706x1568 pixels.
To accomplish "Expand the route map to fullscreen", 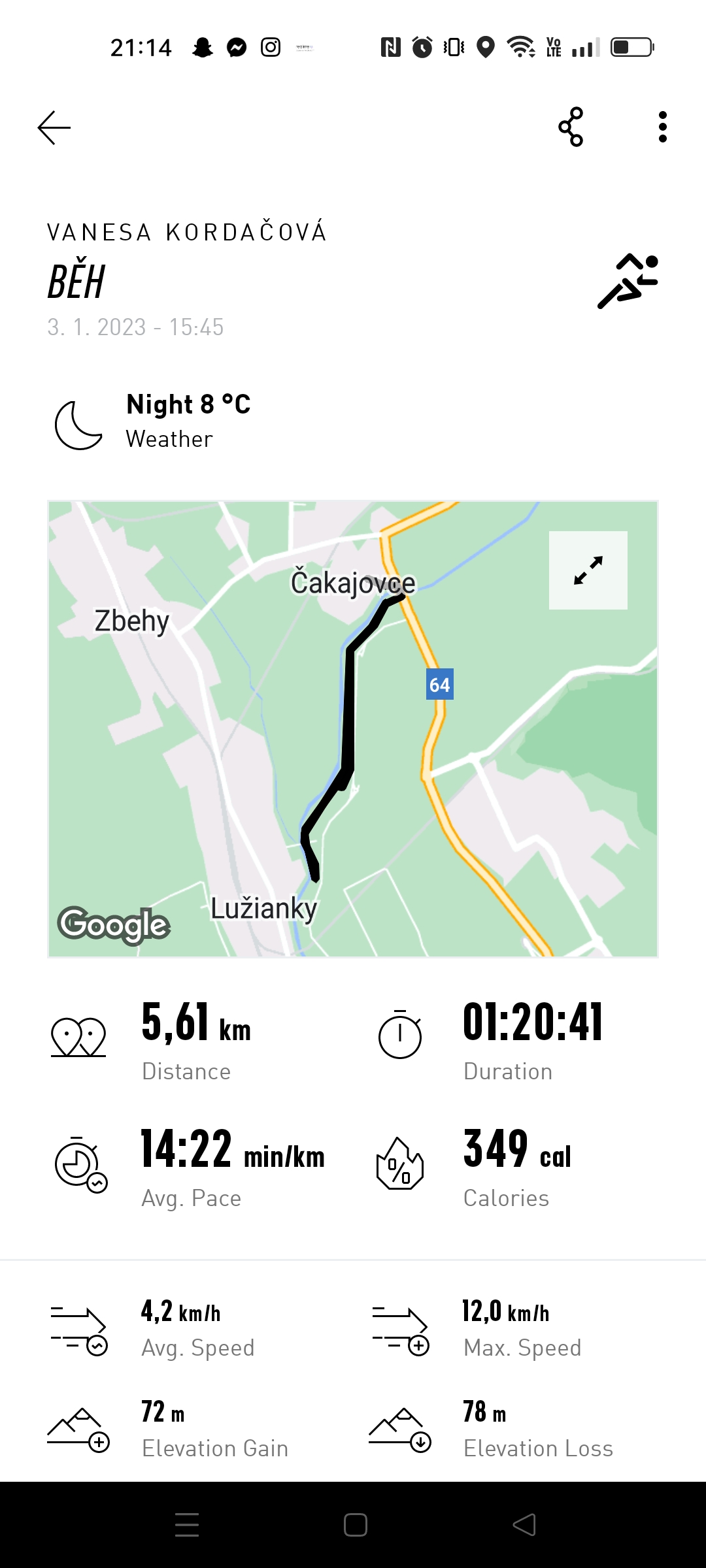I will coord(588,570).
